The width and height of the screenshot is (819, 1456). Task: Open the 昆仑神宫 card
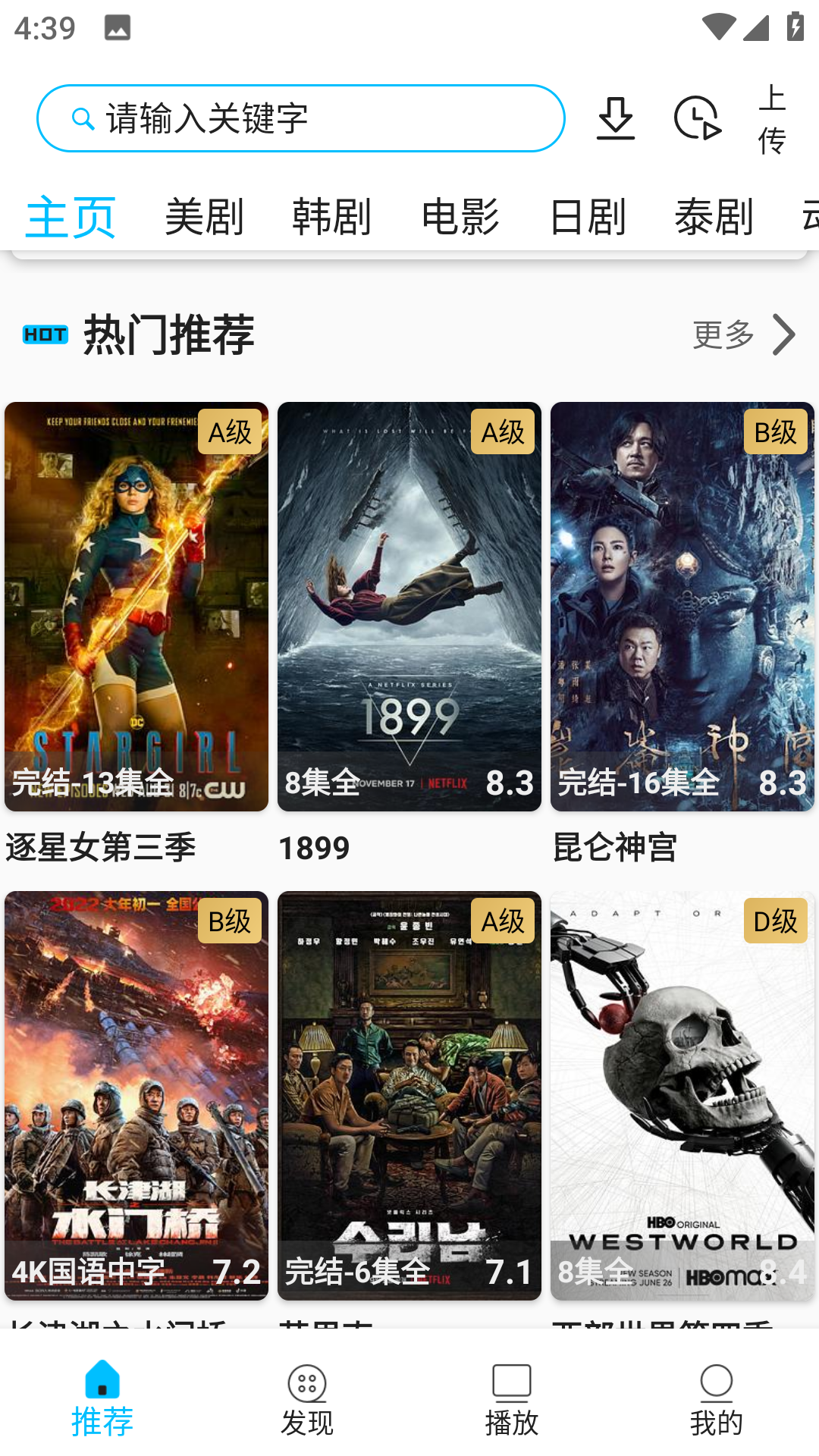682,607
